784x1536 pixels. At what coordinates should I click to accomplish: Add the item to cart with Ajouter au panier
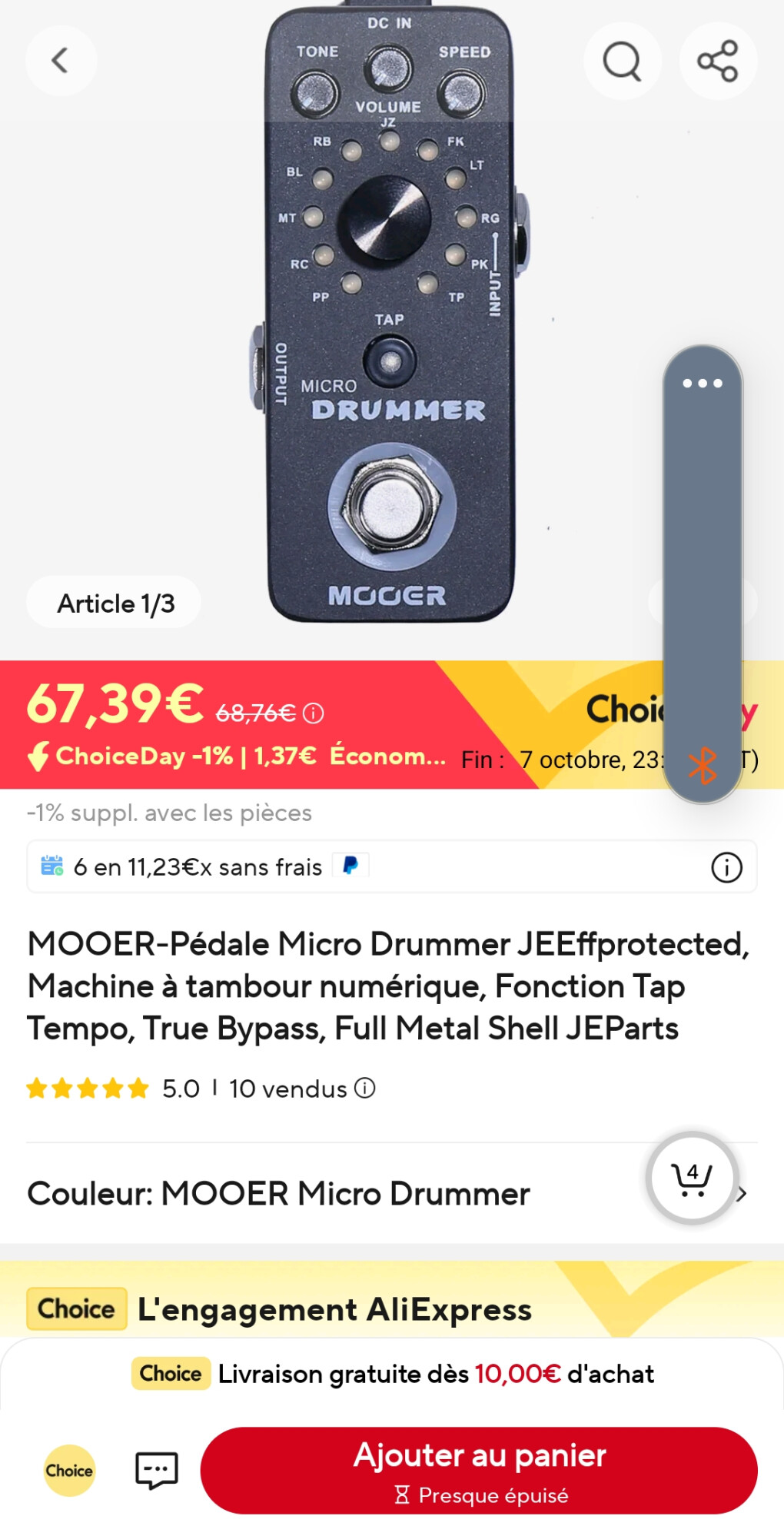click(x=479, y=1470)
